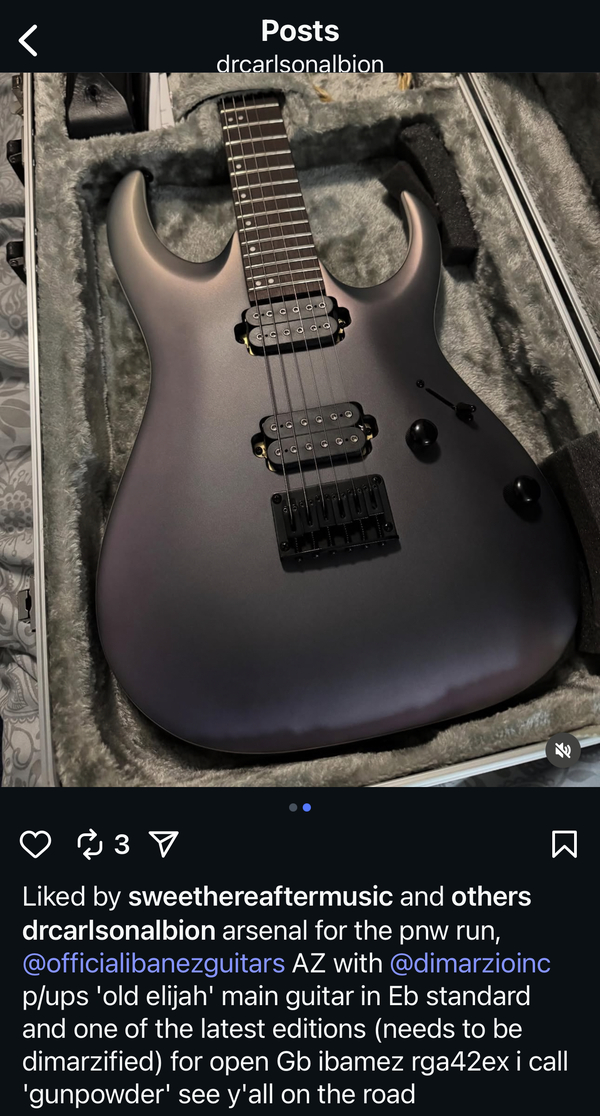600x1116 pixels.
Task: Unmute the post's audio
Action: [563, 750]
